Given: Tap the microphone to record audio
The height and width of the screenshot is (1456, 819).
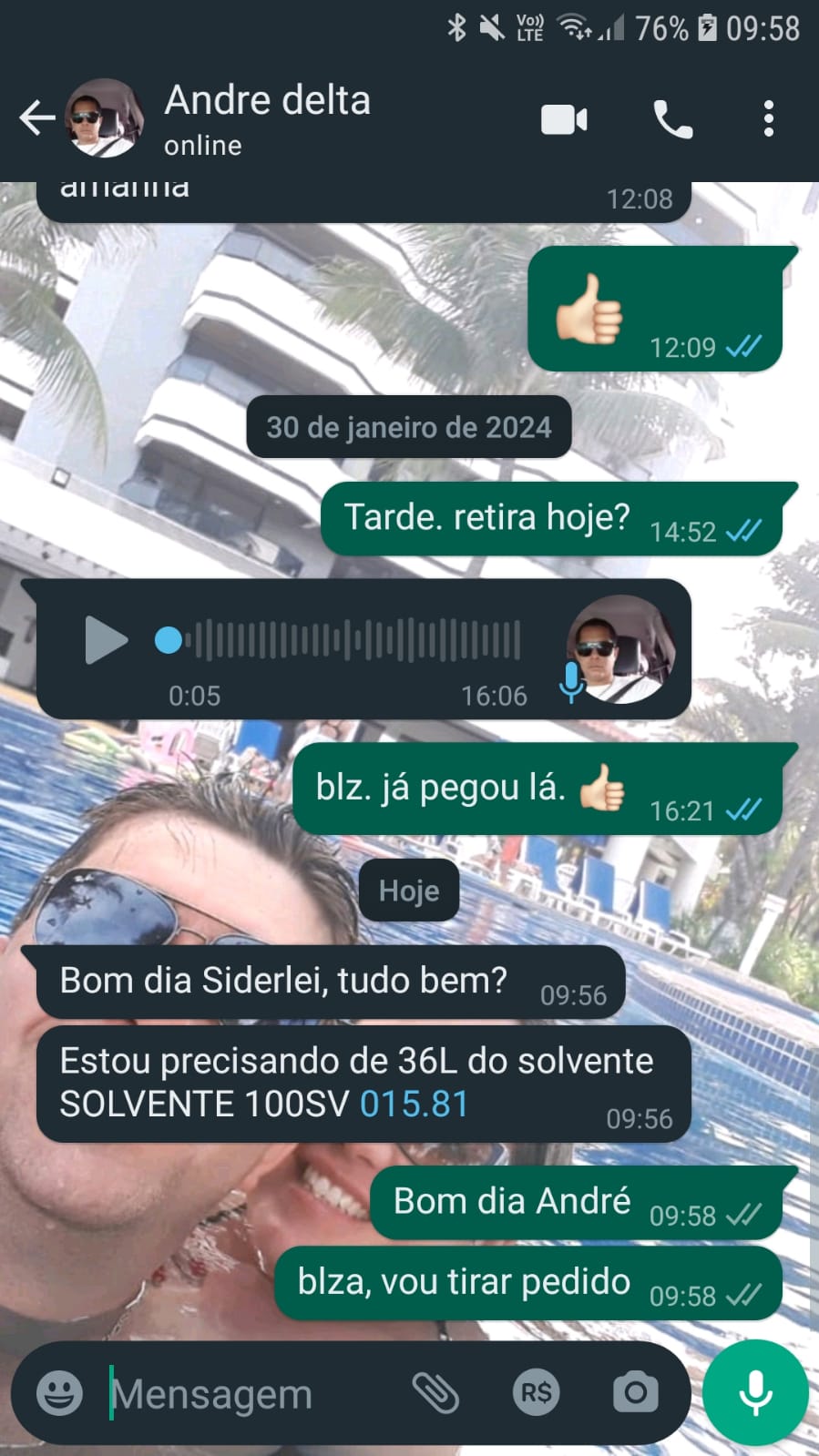Looking at the screenshot, I should click(x=755, y=1392).
